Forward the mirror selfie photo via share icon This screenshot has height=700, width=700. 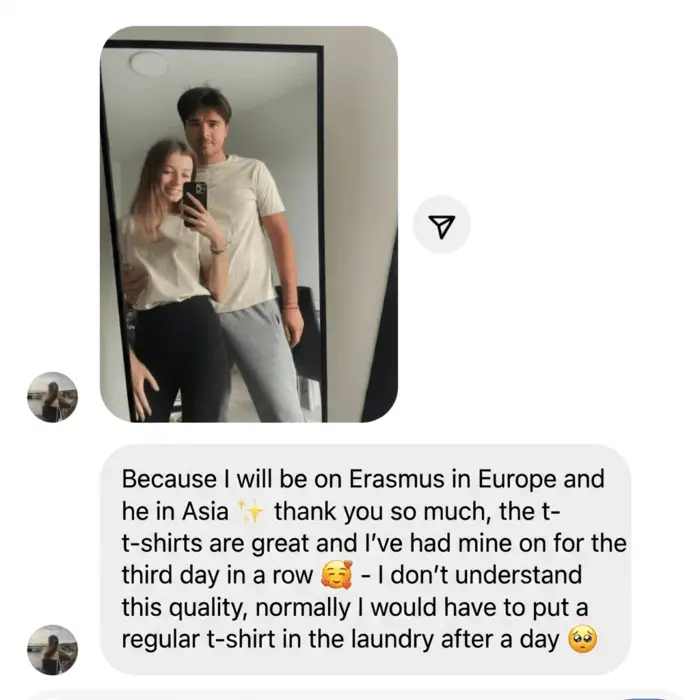tap(441, 227)
